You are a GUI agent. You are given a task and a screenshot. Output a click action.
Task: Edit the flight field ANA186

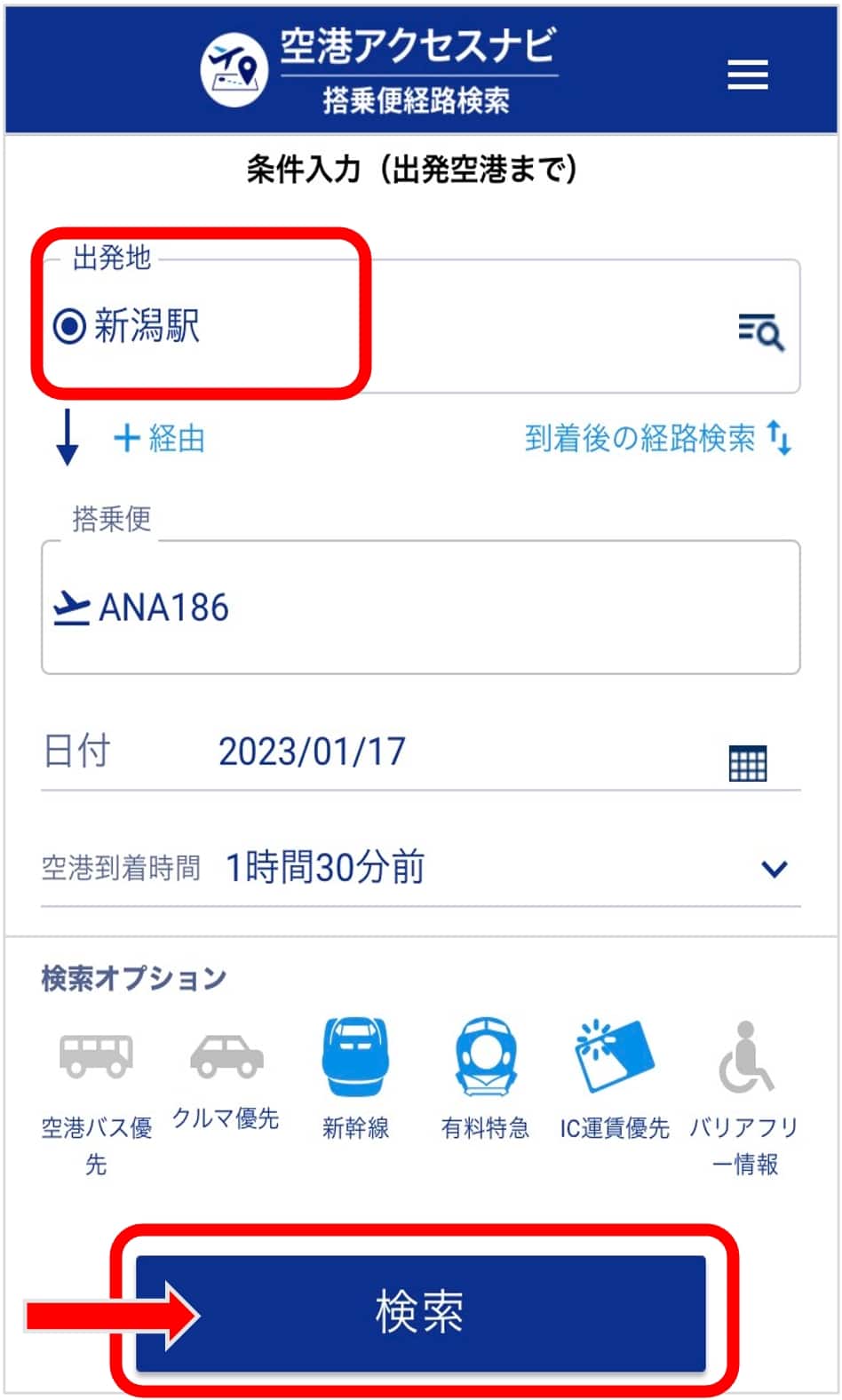click(x=419, y=608)
